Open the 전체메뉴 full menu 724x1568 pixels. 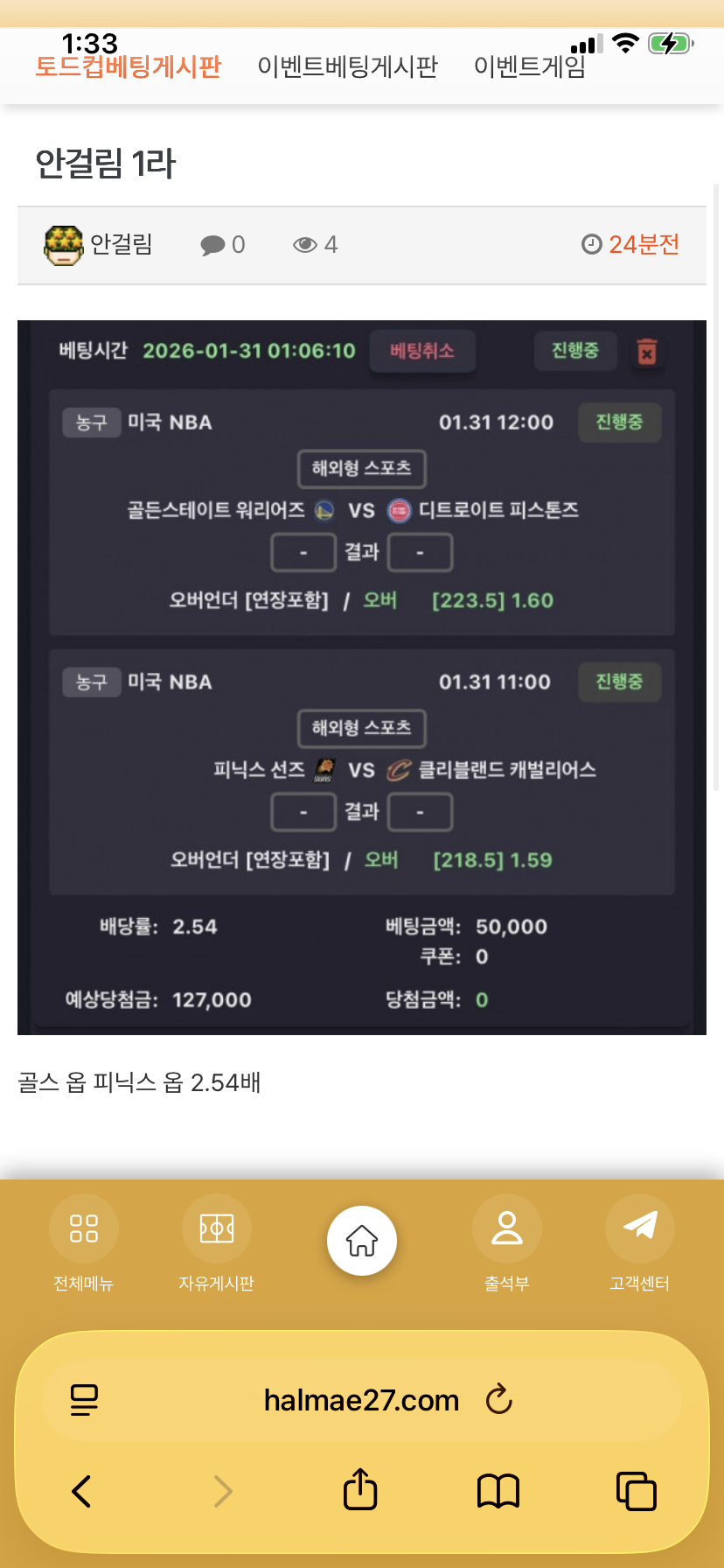pyautogui.click(x=84, y=1243)
